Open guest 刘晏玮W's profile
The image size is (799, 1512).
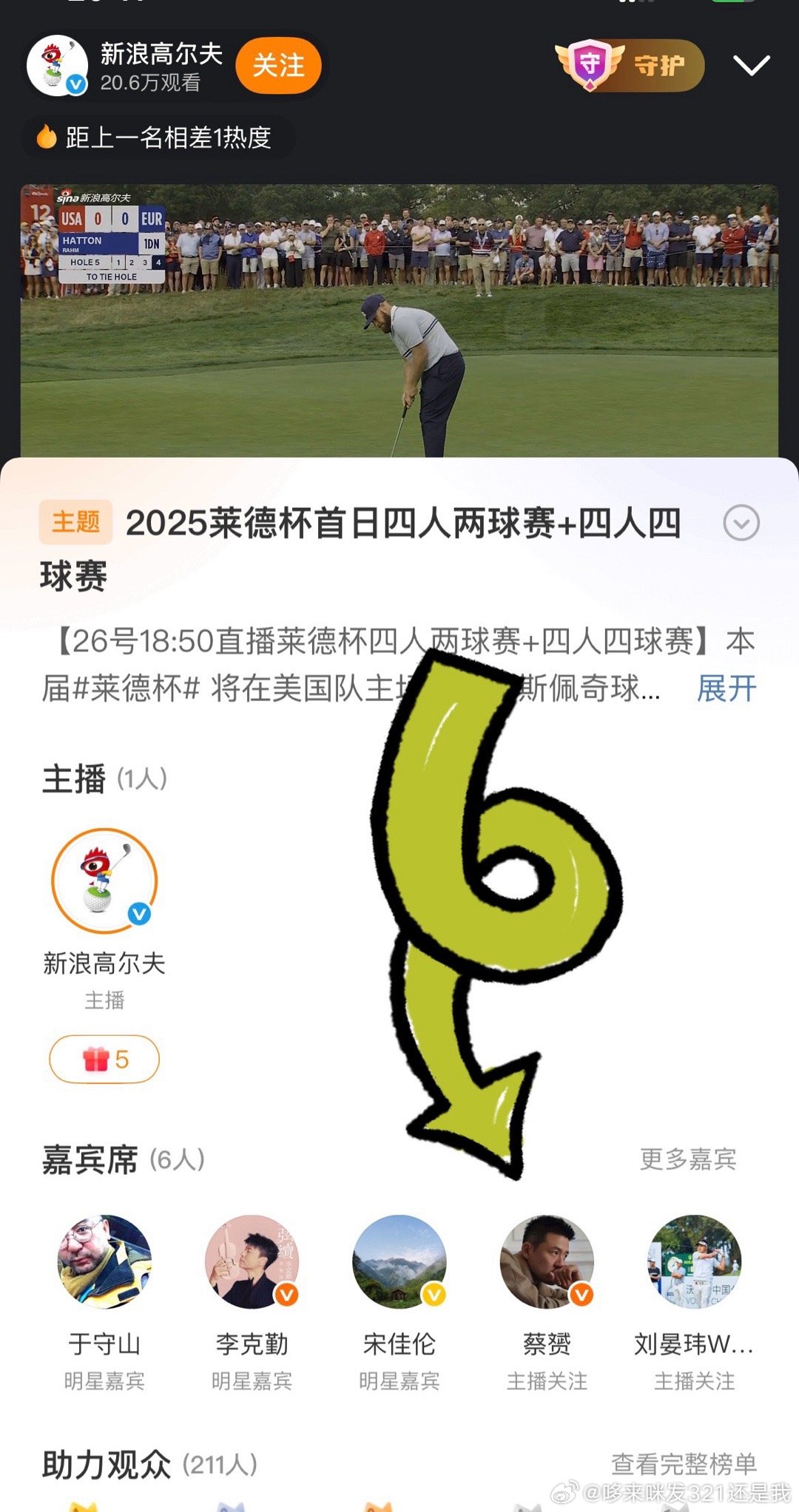coord(694,1261)
